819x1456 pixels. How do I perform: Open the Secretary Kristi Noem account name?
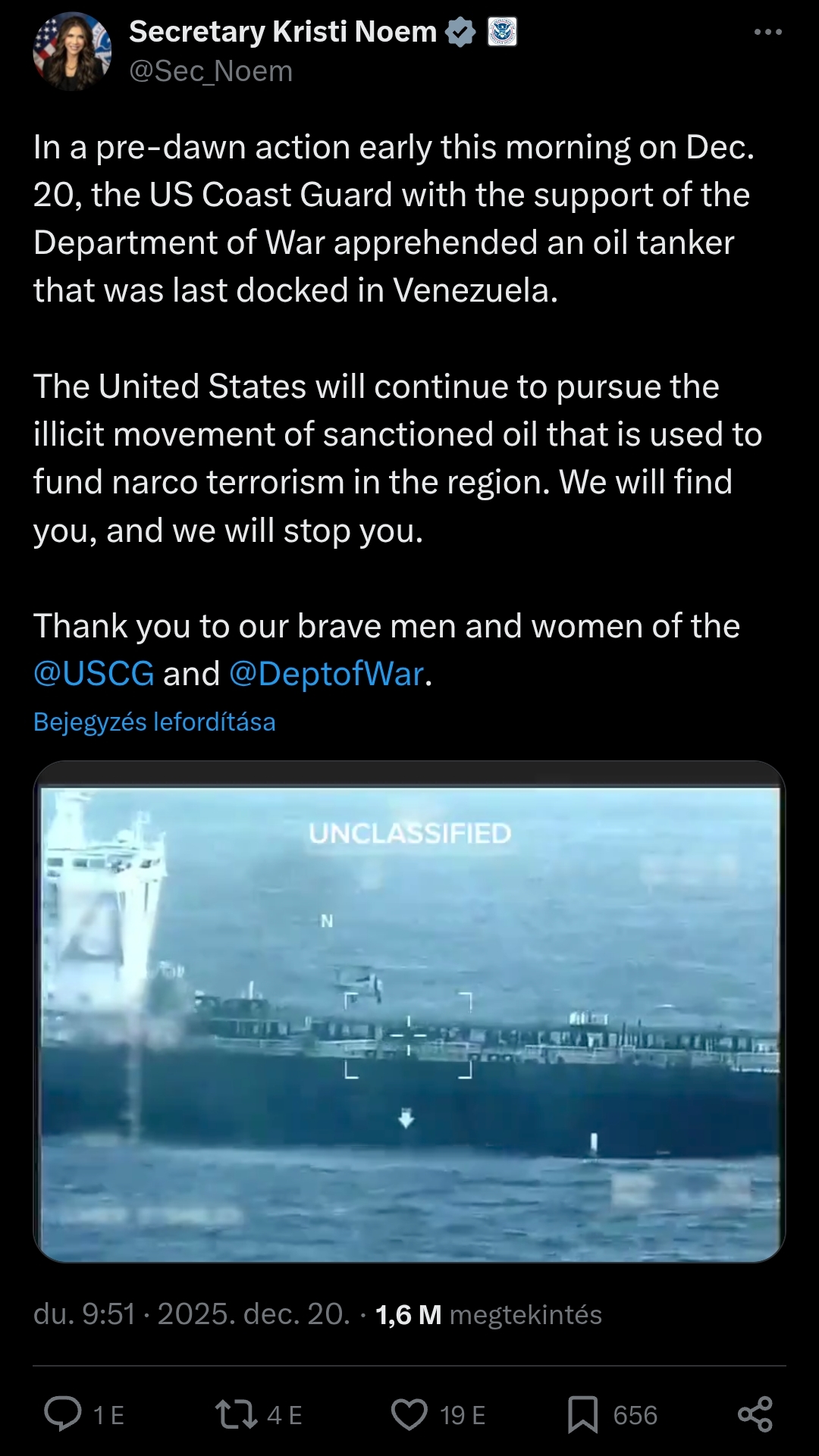pos(283,32)
